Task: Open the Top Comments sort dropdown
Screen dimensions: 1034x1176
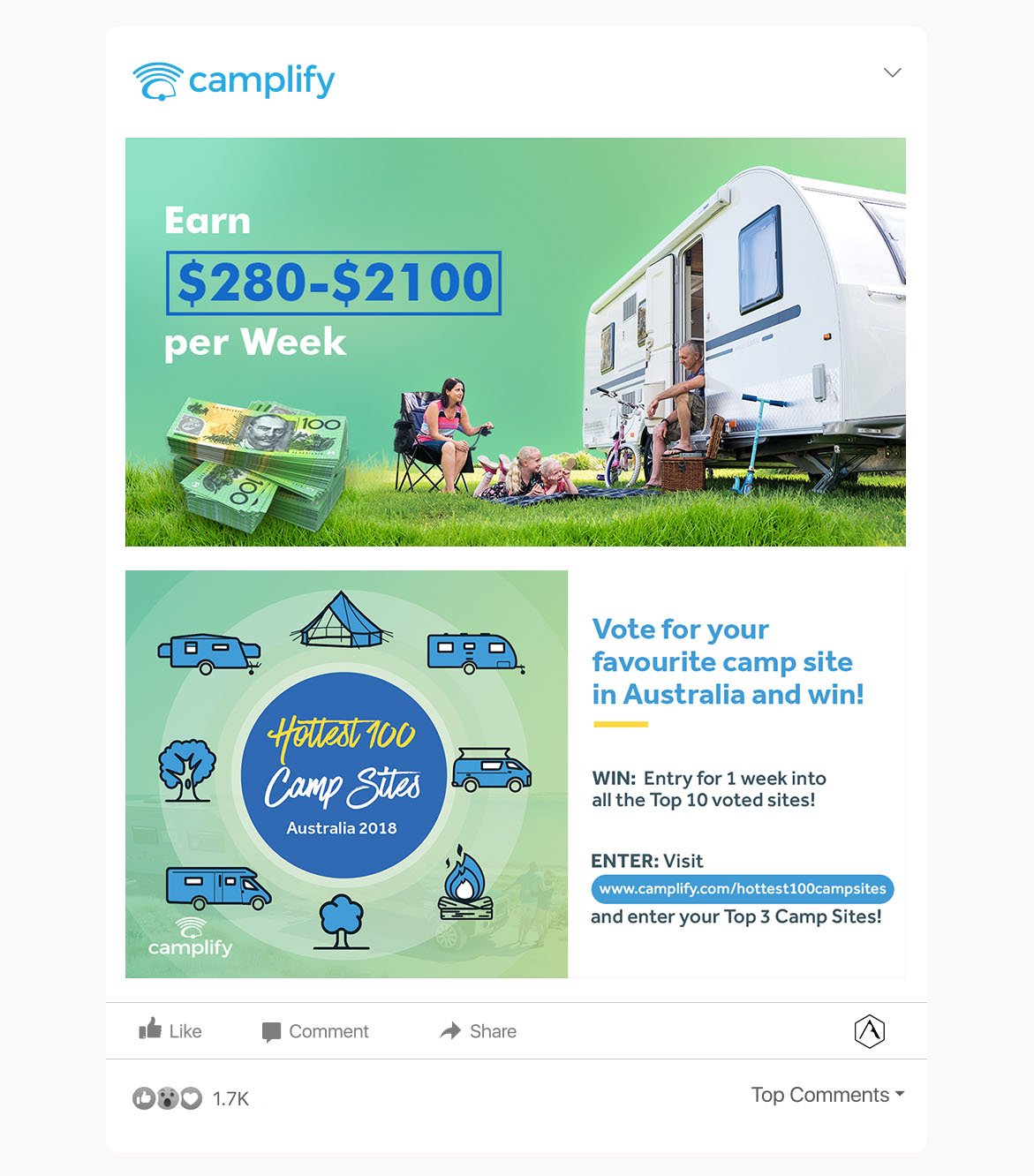Action: [827, 1095]
